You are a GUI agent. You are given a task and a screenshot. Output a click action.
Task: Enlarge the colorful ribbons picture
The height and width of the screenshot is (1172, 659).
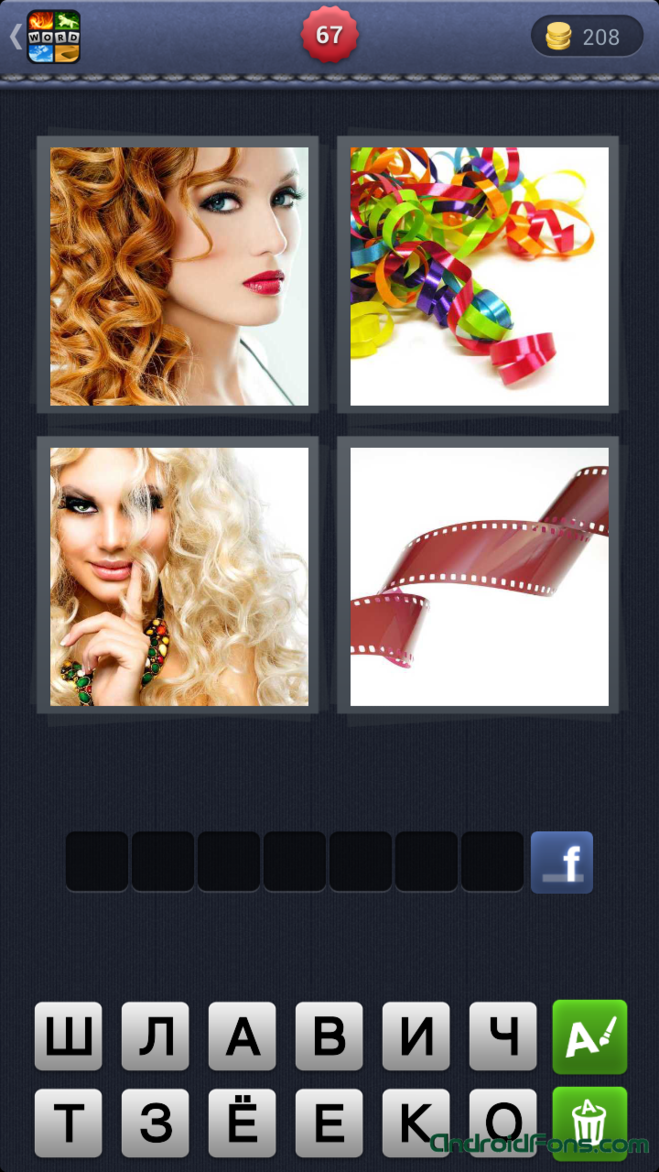[479, 276]
